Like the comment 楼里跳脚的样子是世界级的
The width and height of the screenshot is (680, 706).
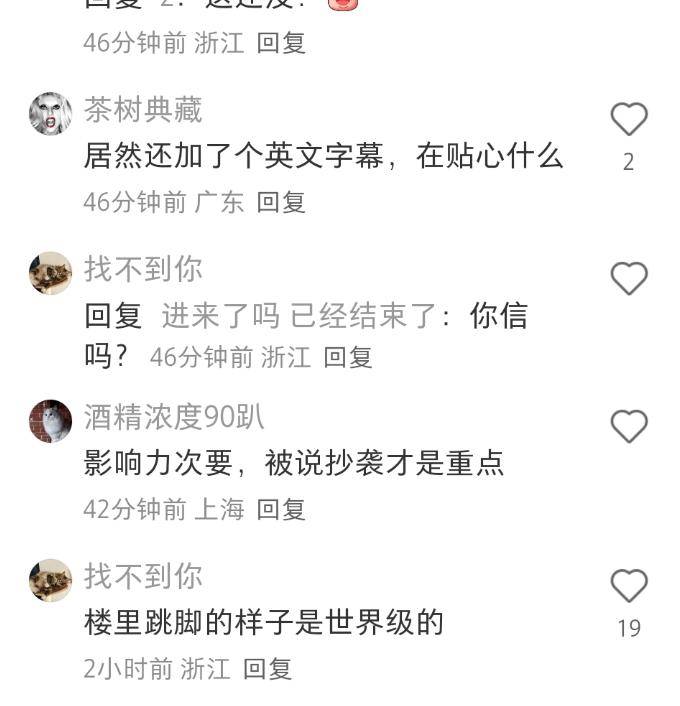[629, 586]
